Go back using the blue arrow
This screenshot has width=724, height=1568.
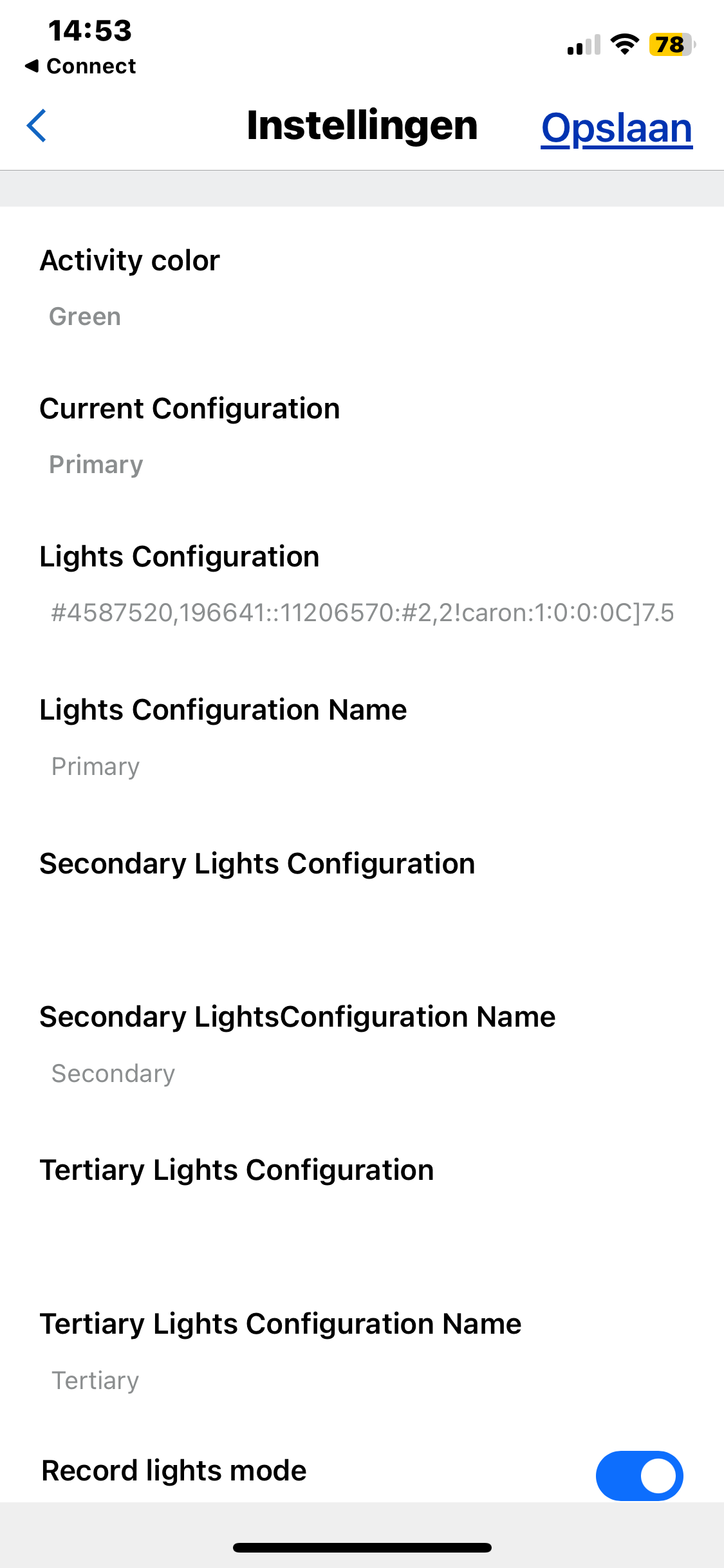tap(37, 126)
